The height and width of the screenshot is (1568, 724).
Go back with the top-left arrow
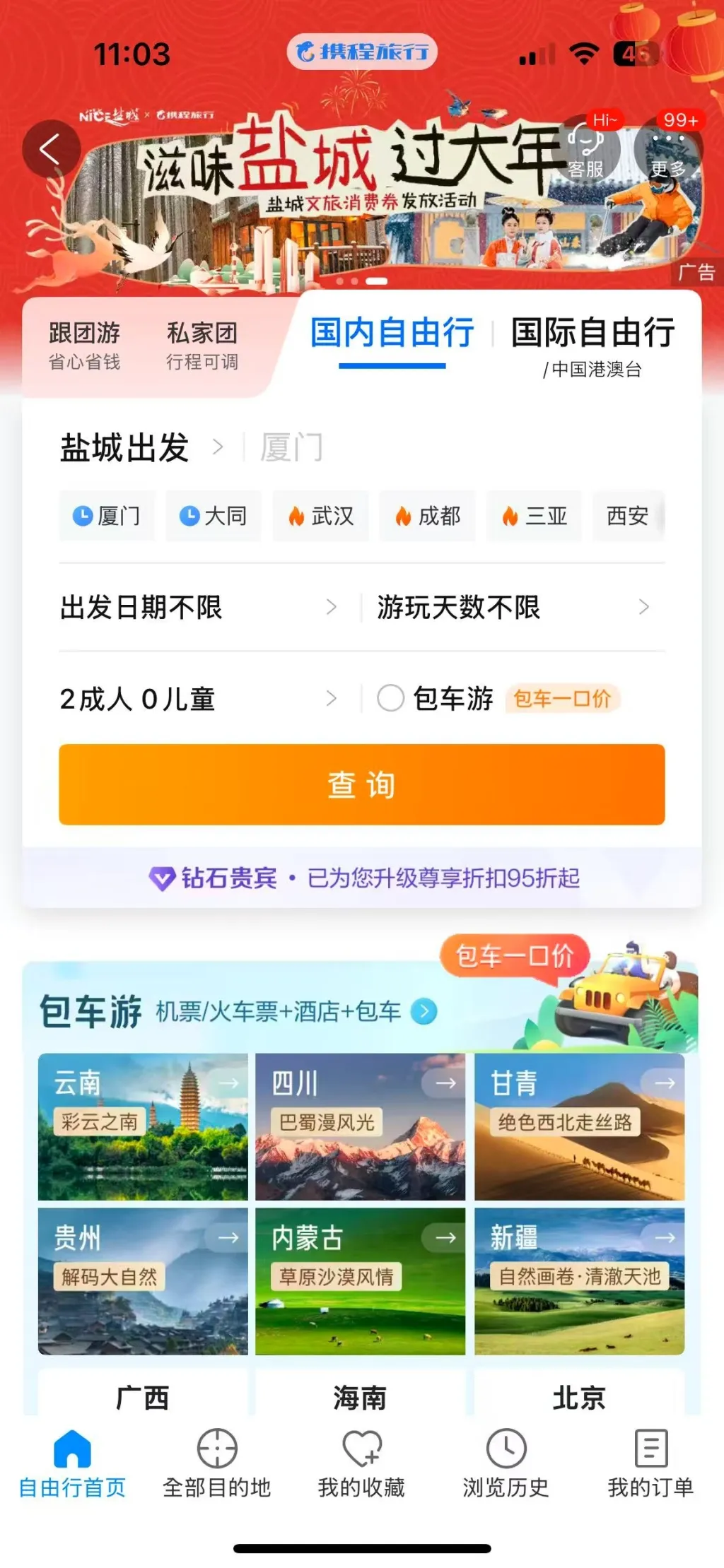(49, 149)
